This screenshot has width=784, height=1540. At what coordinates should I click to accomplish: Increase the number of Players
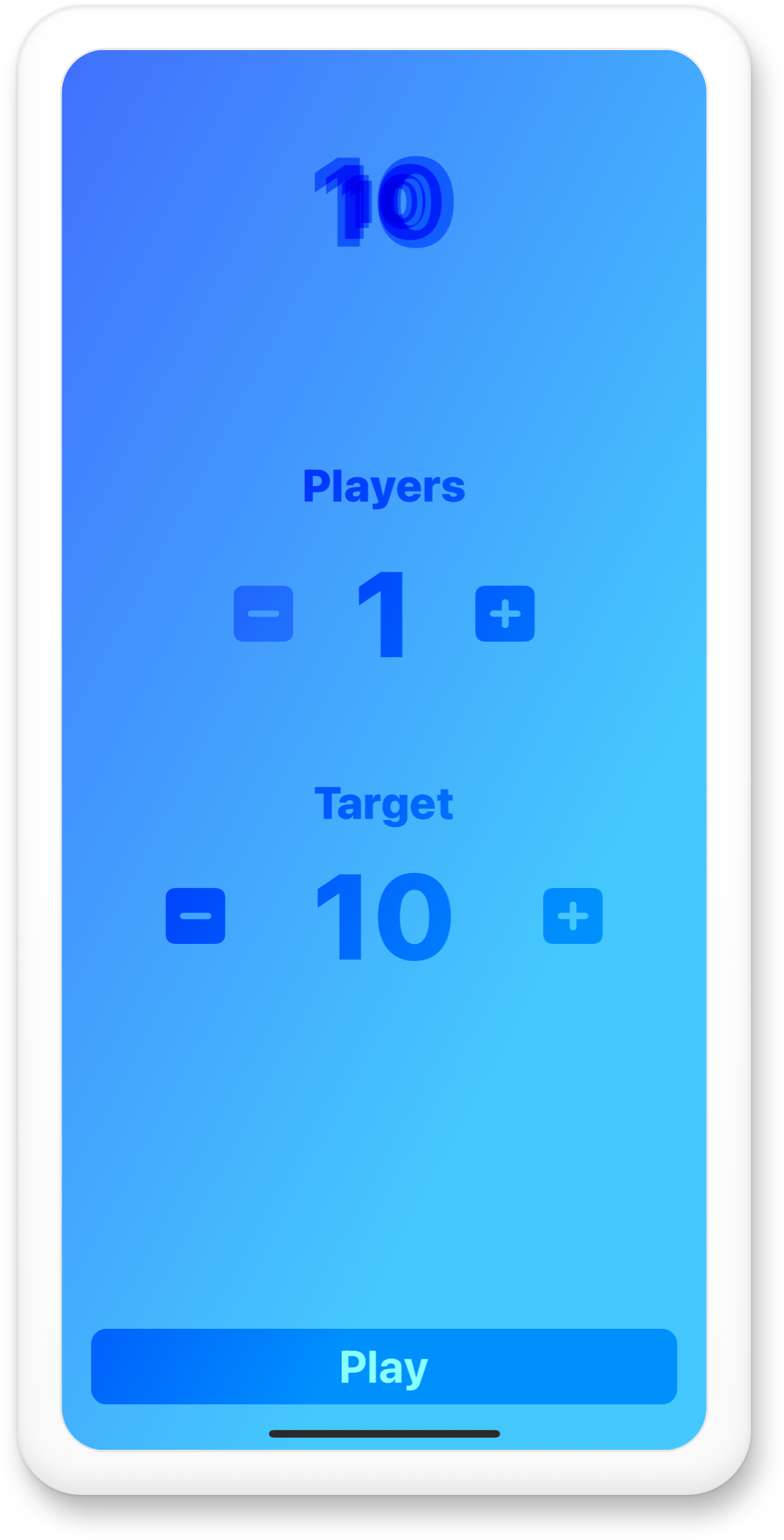504,613
